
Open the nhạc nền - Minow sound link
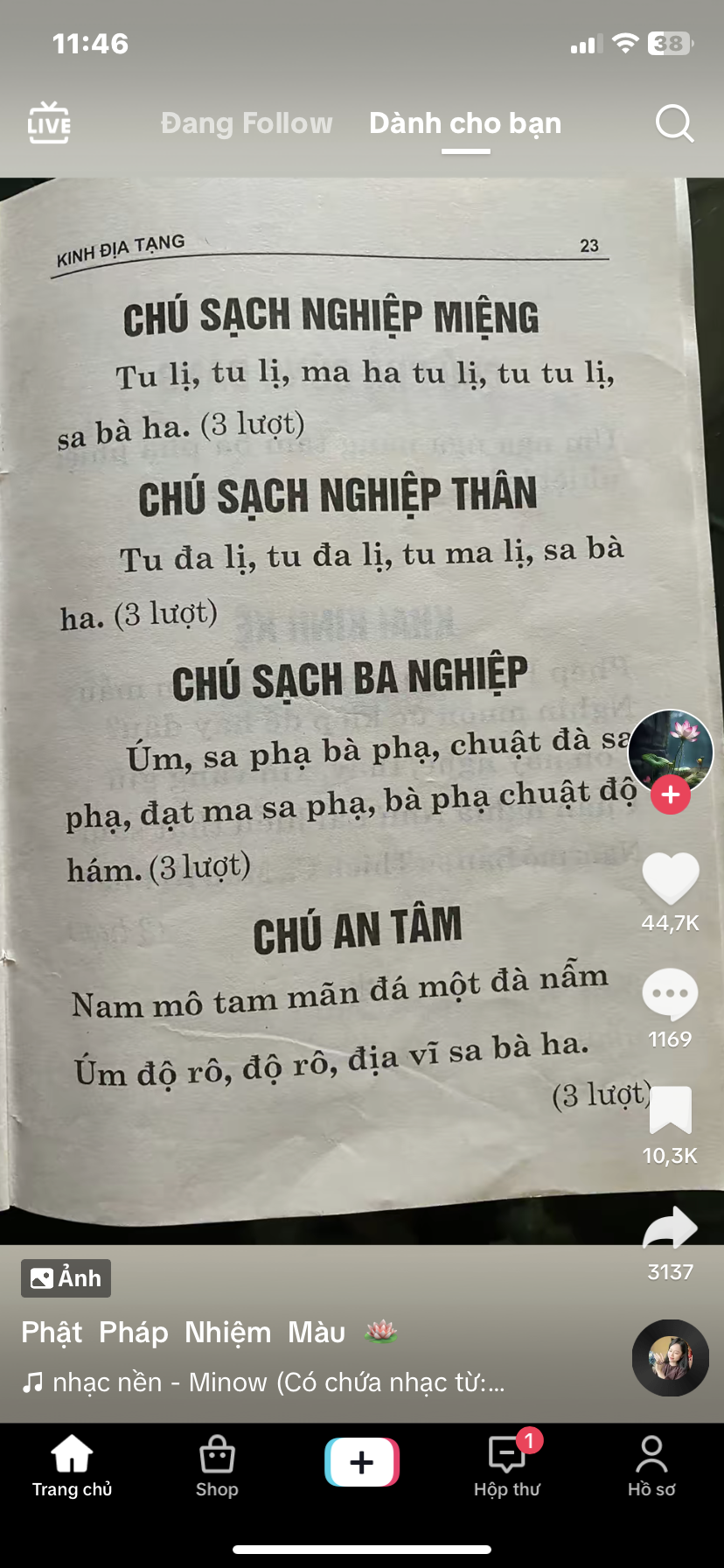pos(263,1382)
